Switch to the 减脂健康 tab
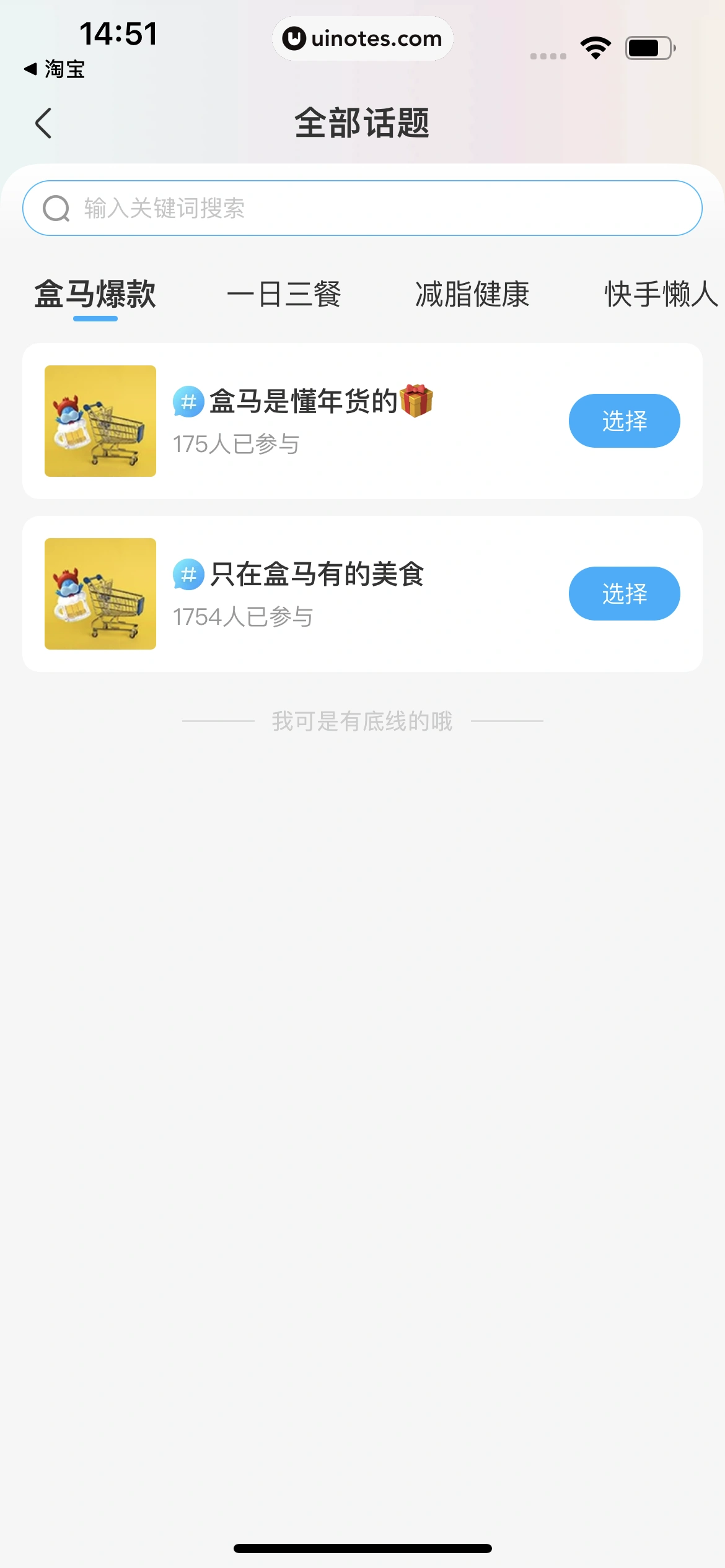Screen dimensions: 725x1568 [472, 294]
